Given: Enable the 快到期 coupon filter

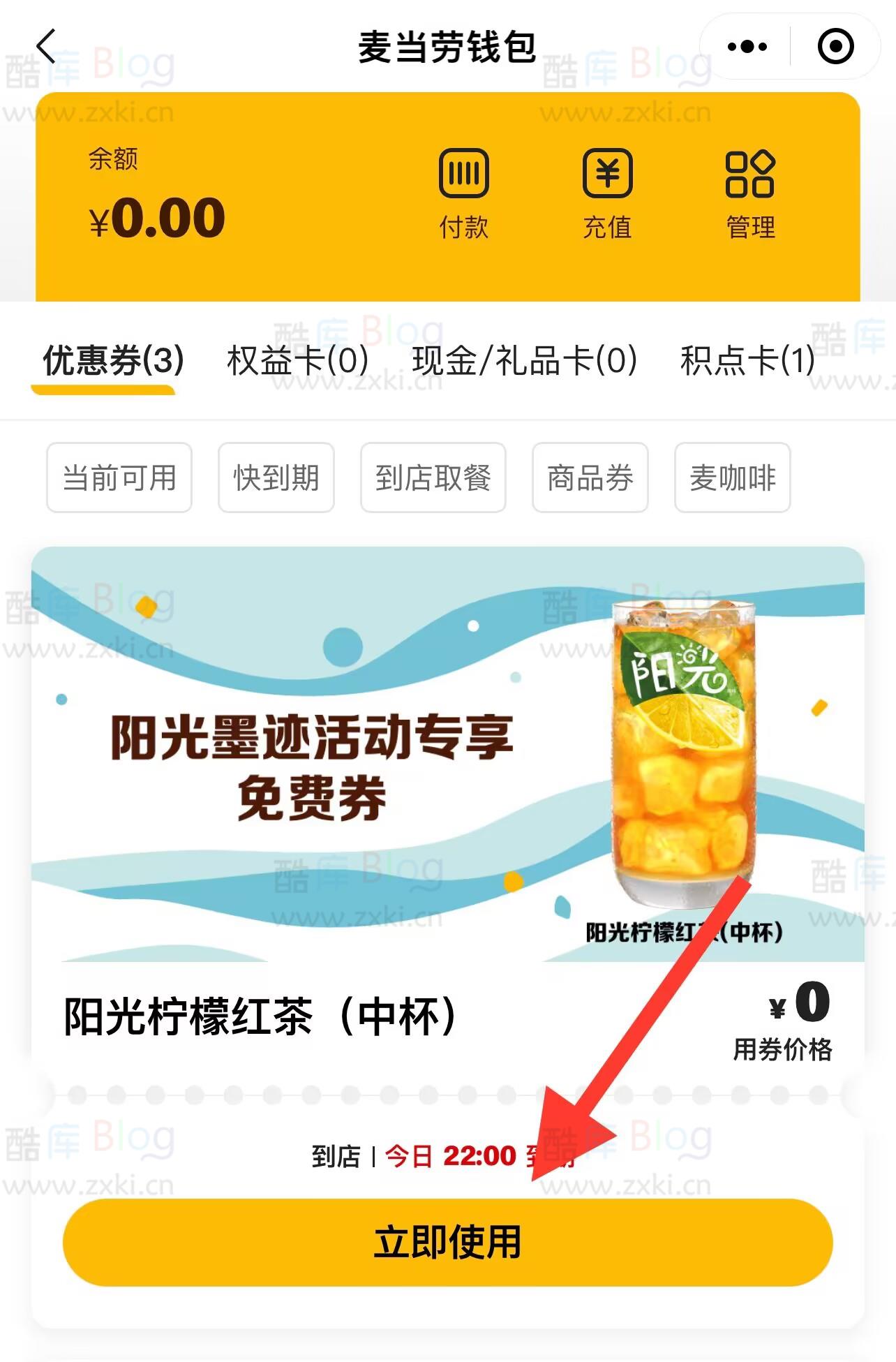Looking at the screenshot, I should 276,478.
